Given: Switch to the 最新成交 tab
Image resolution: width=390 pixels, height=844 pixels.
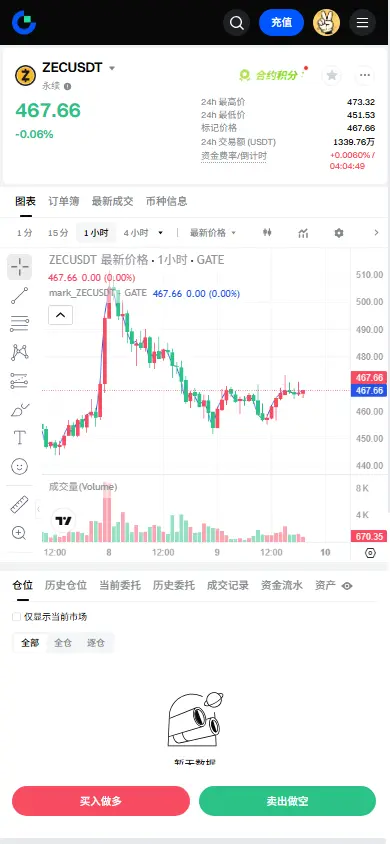Looking at the screenshot, I should pos(112,201).
